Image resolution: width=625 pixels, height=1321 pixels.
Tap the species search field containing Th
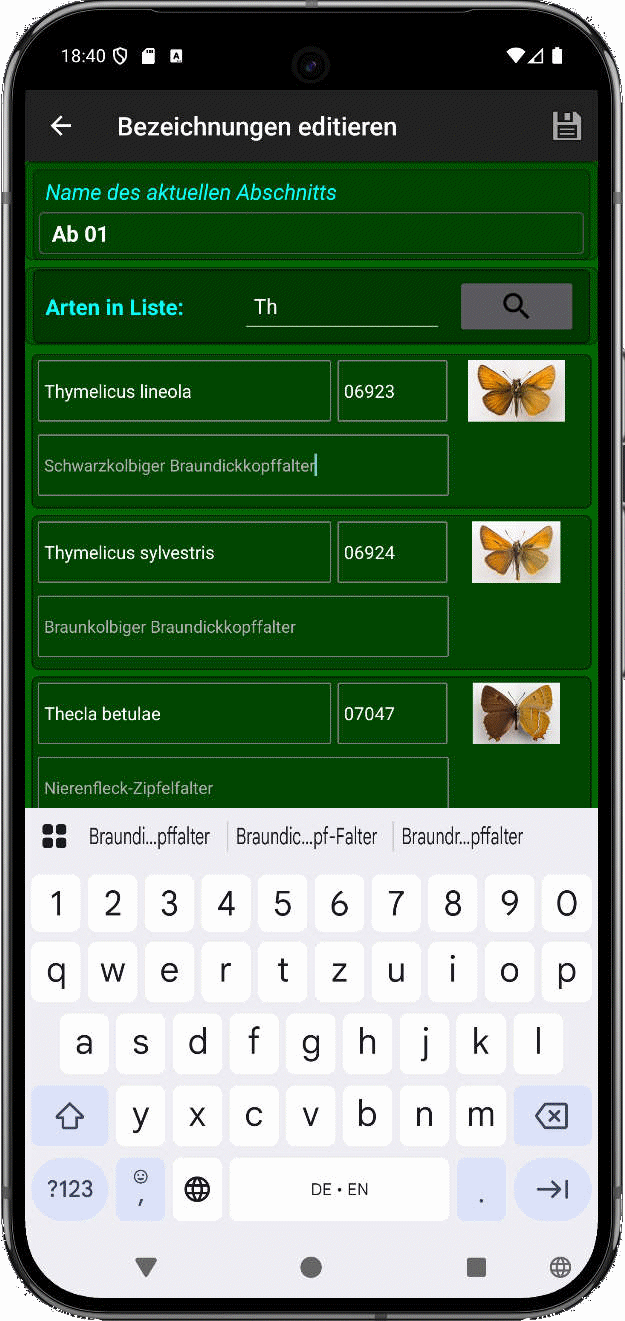342,307
